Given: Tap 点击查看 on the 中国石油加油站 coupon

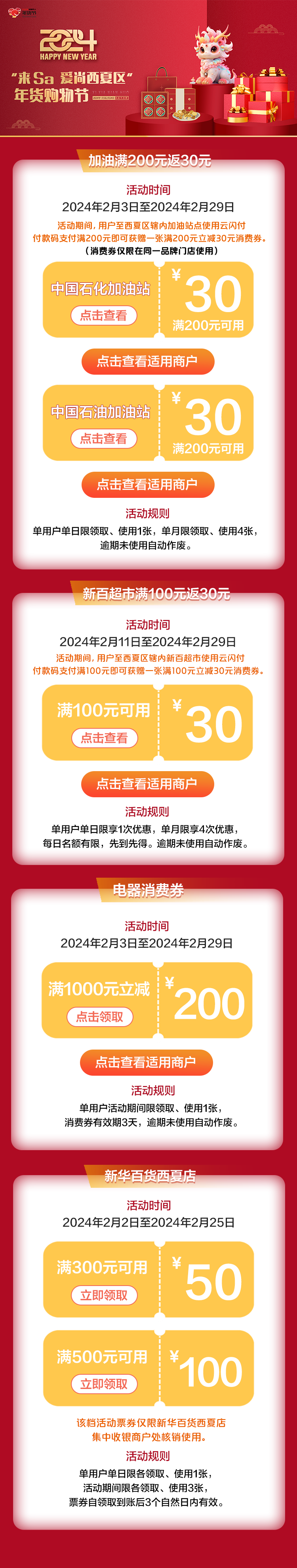Looking at the screenshot, I should pos(103,438).
